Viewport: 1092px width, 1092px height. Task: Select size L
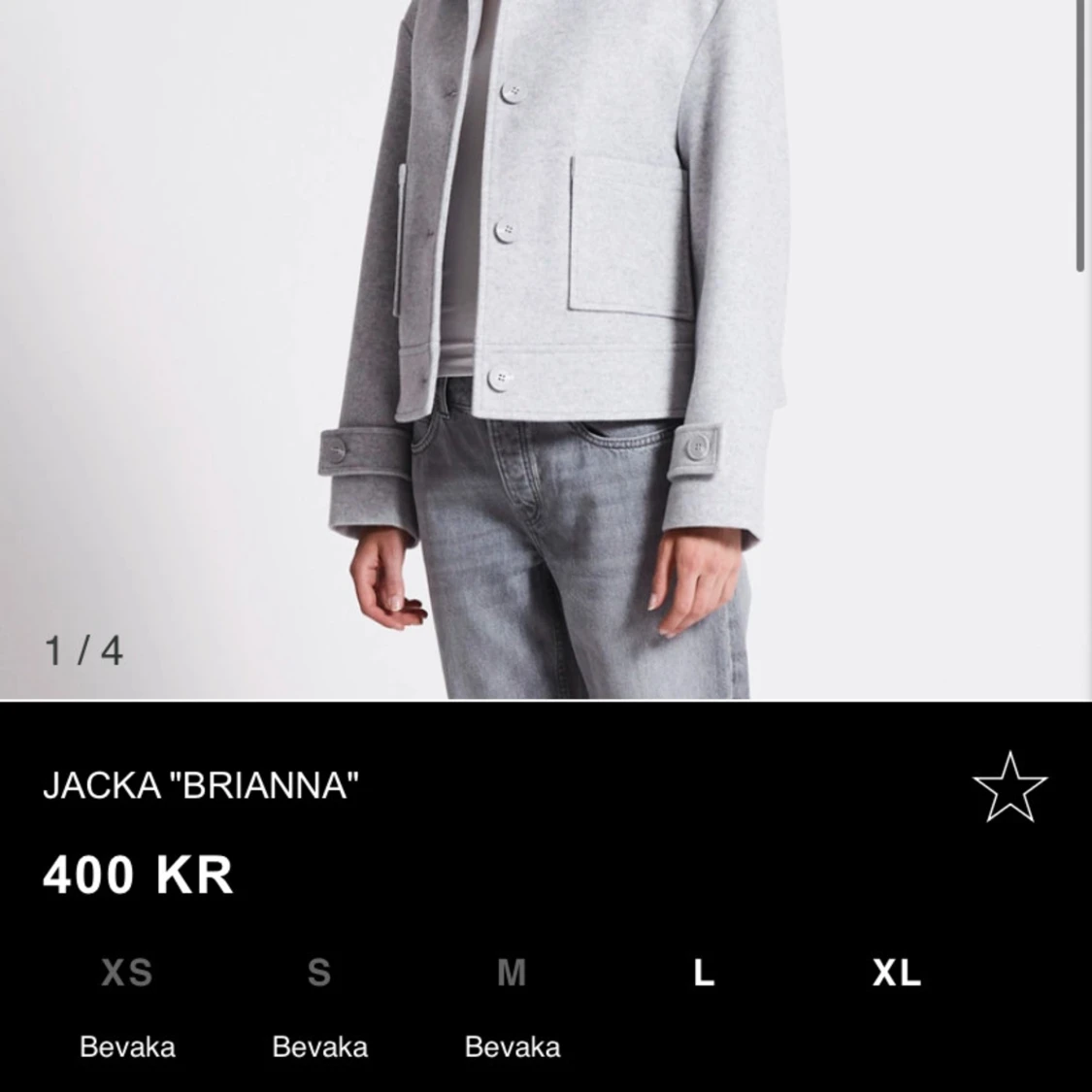pyautogui.click(x=704, y=973)
